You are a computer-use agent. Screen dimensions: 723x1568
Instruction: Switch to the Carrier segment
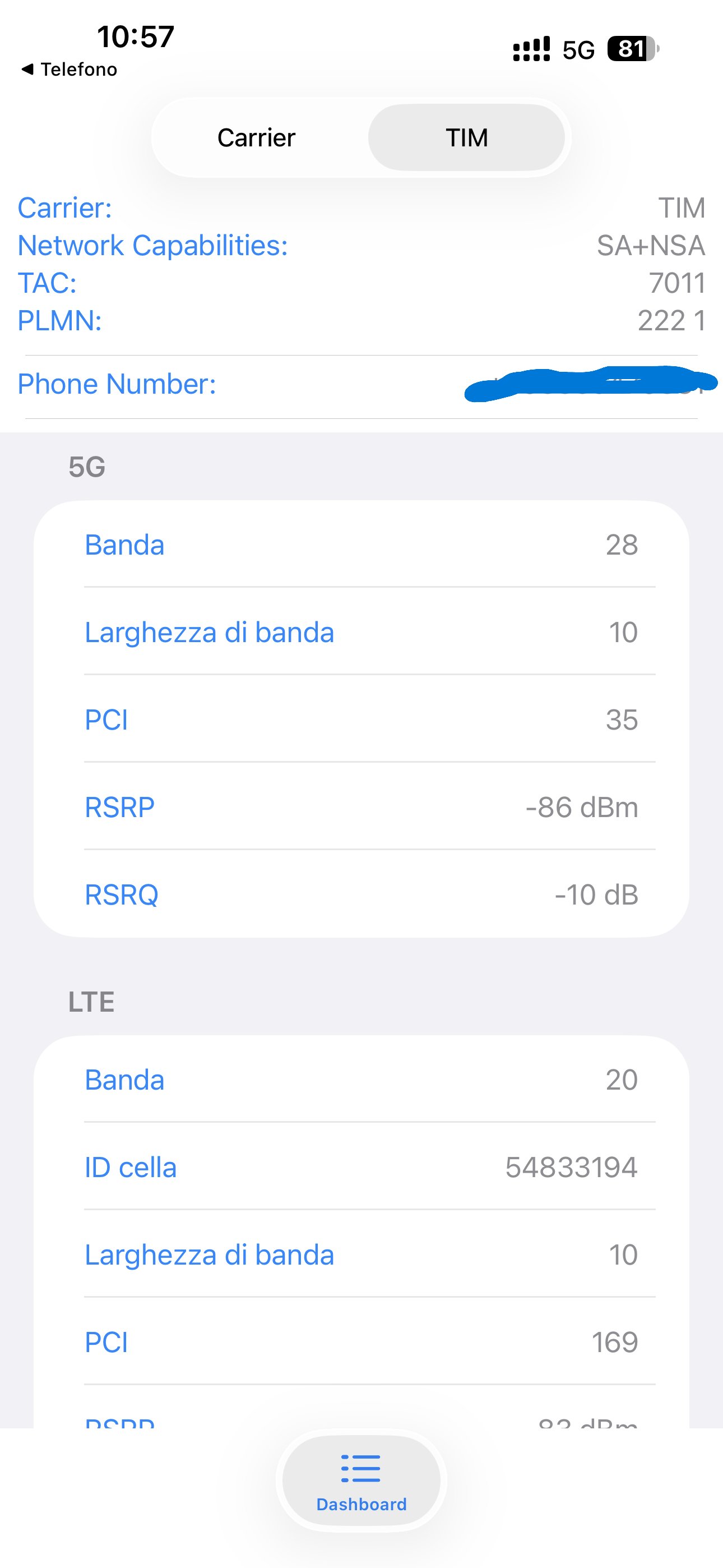pos(256,137)
